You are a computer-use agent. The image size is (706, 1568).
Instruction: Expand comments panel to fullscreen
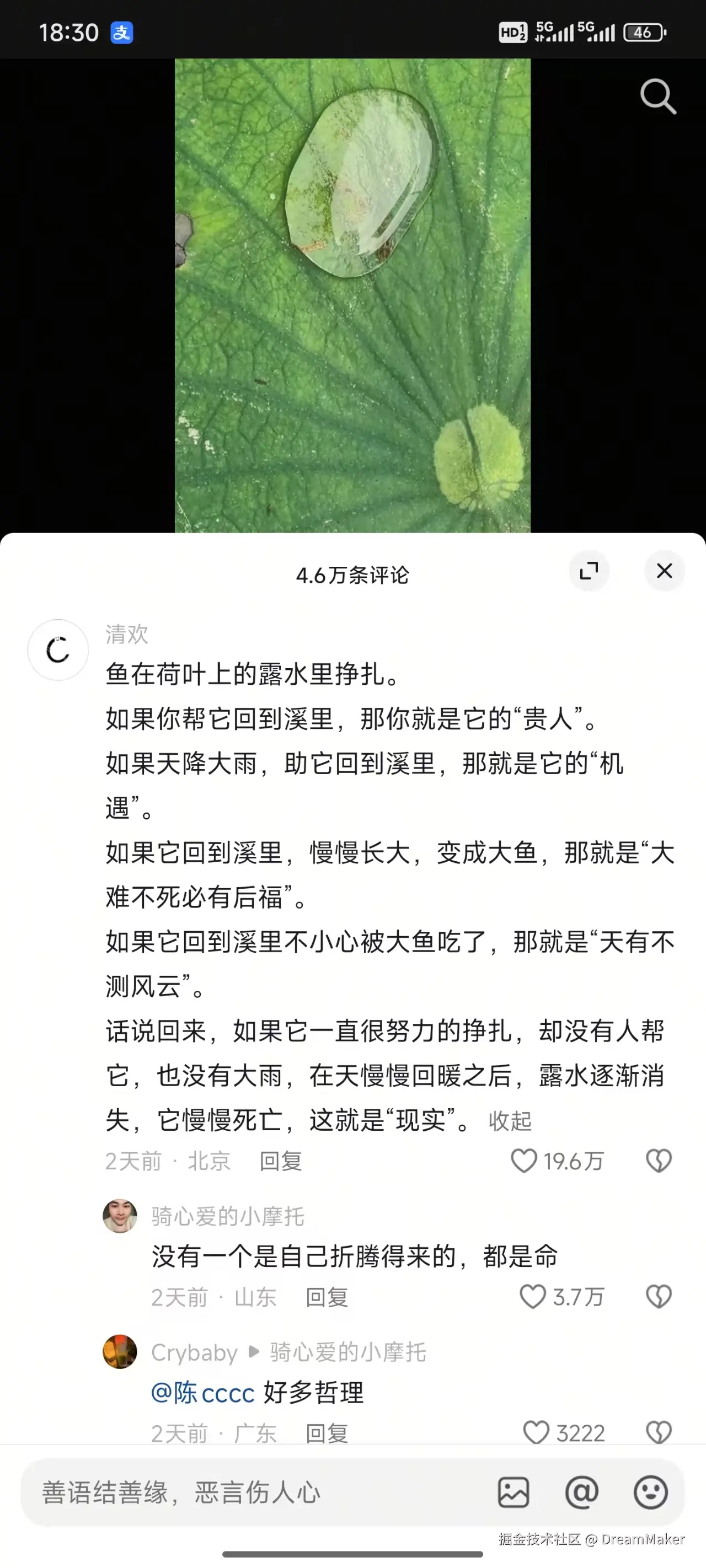(589, 571)
